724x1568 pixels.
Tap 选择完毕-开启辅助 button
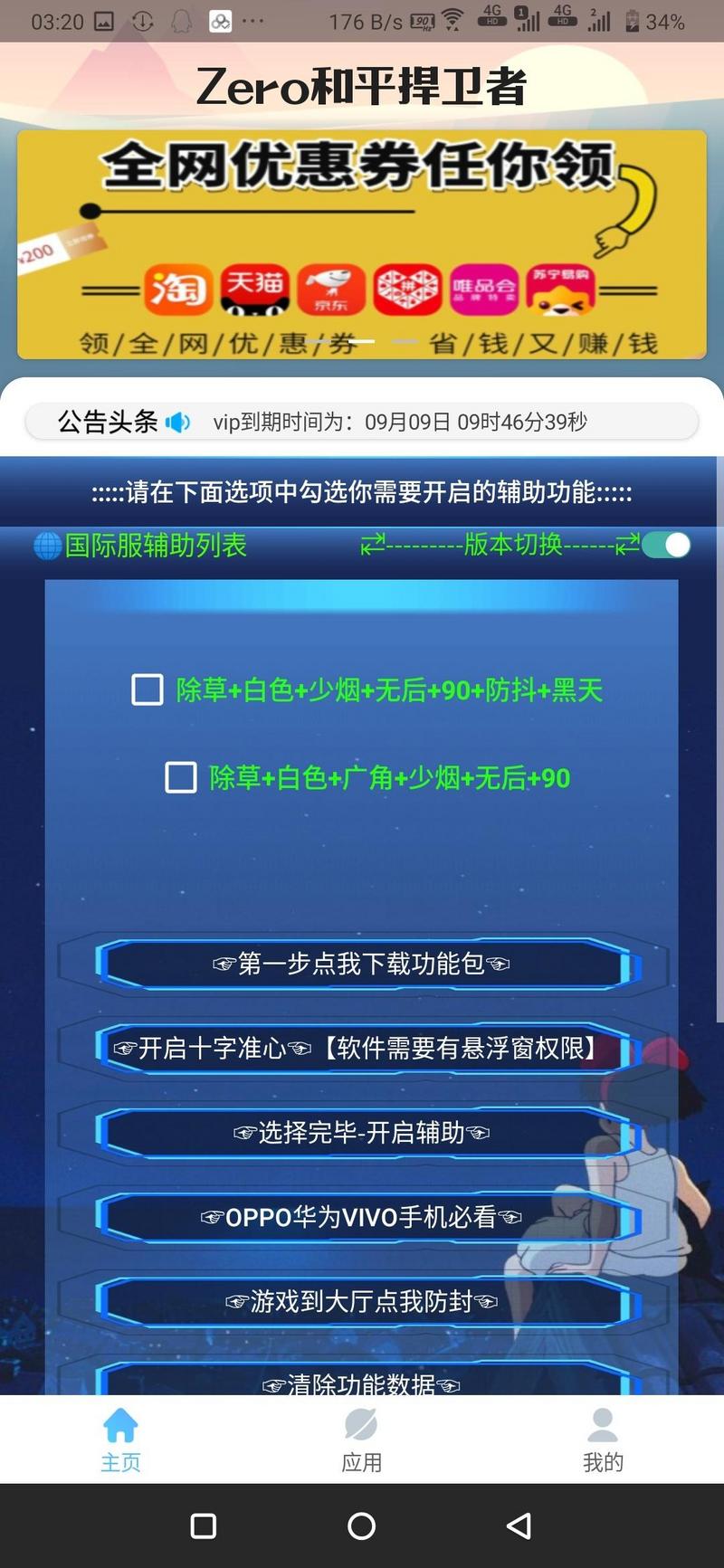tap(362, 1132)
